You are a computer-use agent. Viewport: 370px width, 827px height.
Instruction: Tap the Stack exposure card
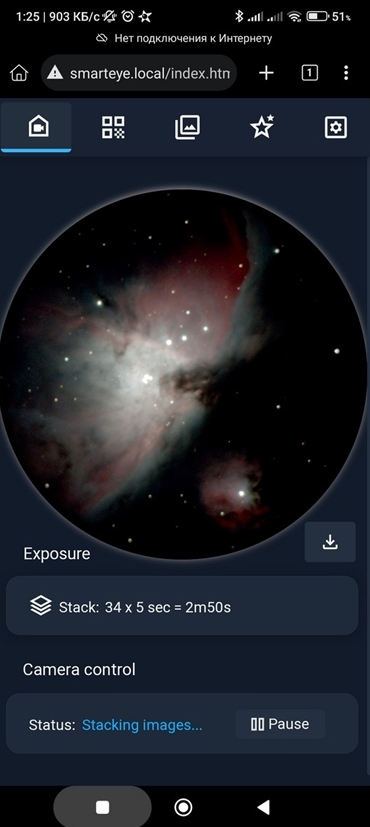tap(182, 605)
